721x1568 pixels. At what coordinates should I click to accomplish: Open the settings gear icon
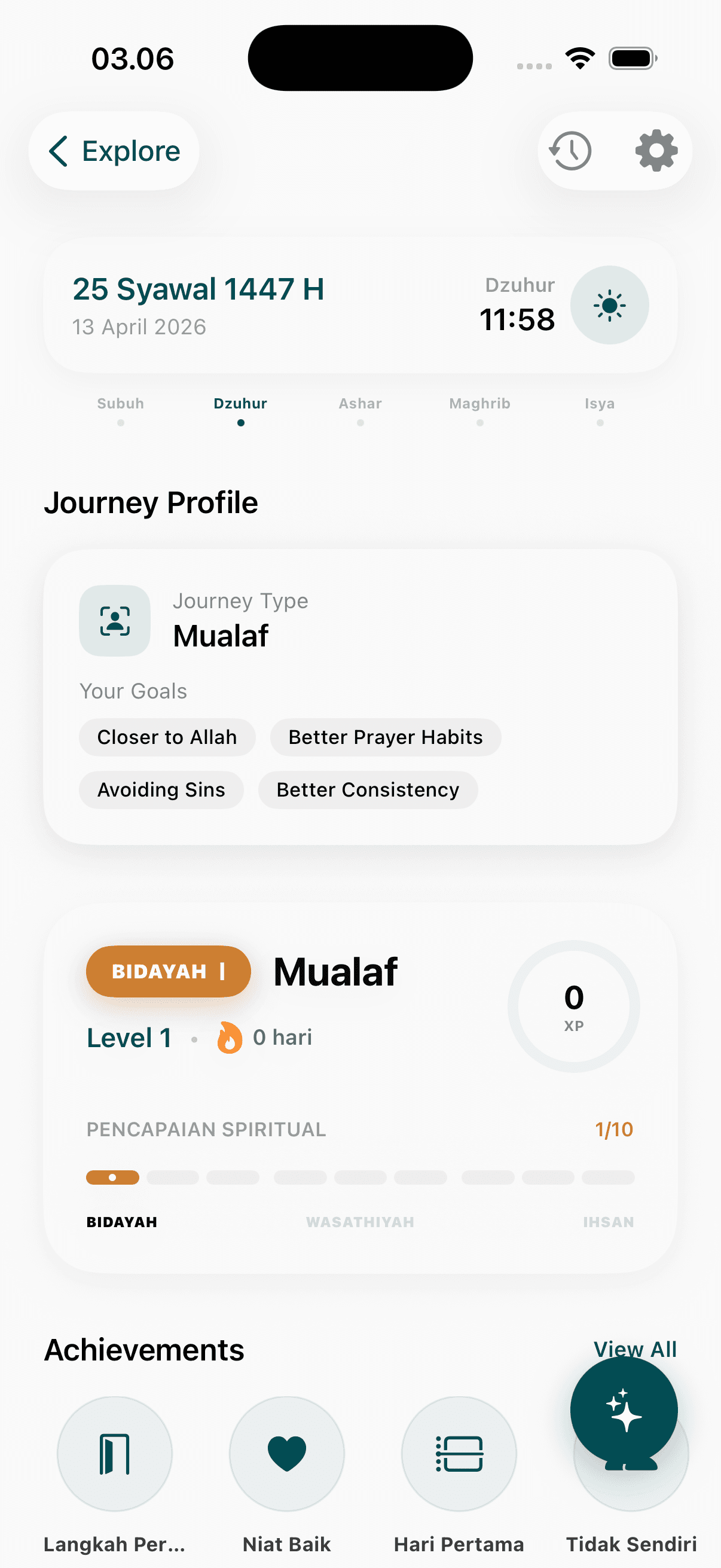tap(655, 151)
